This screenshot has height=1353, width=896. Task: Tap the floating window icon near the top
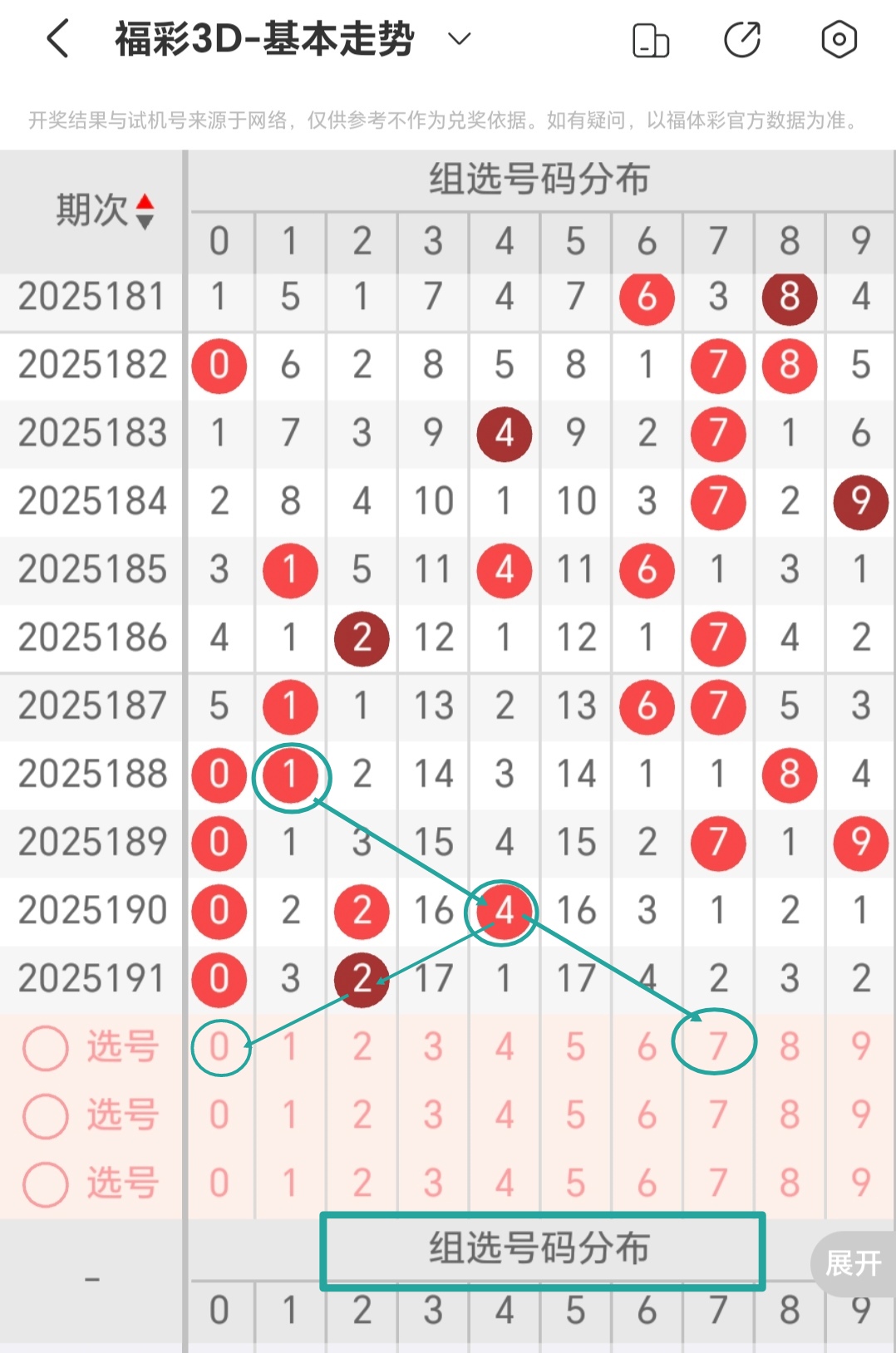651,38
